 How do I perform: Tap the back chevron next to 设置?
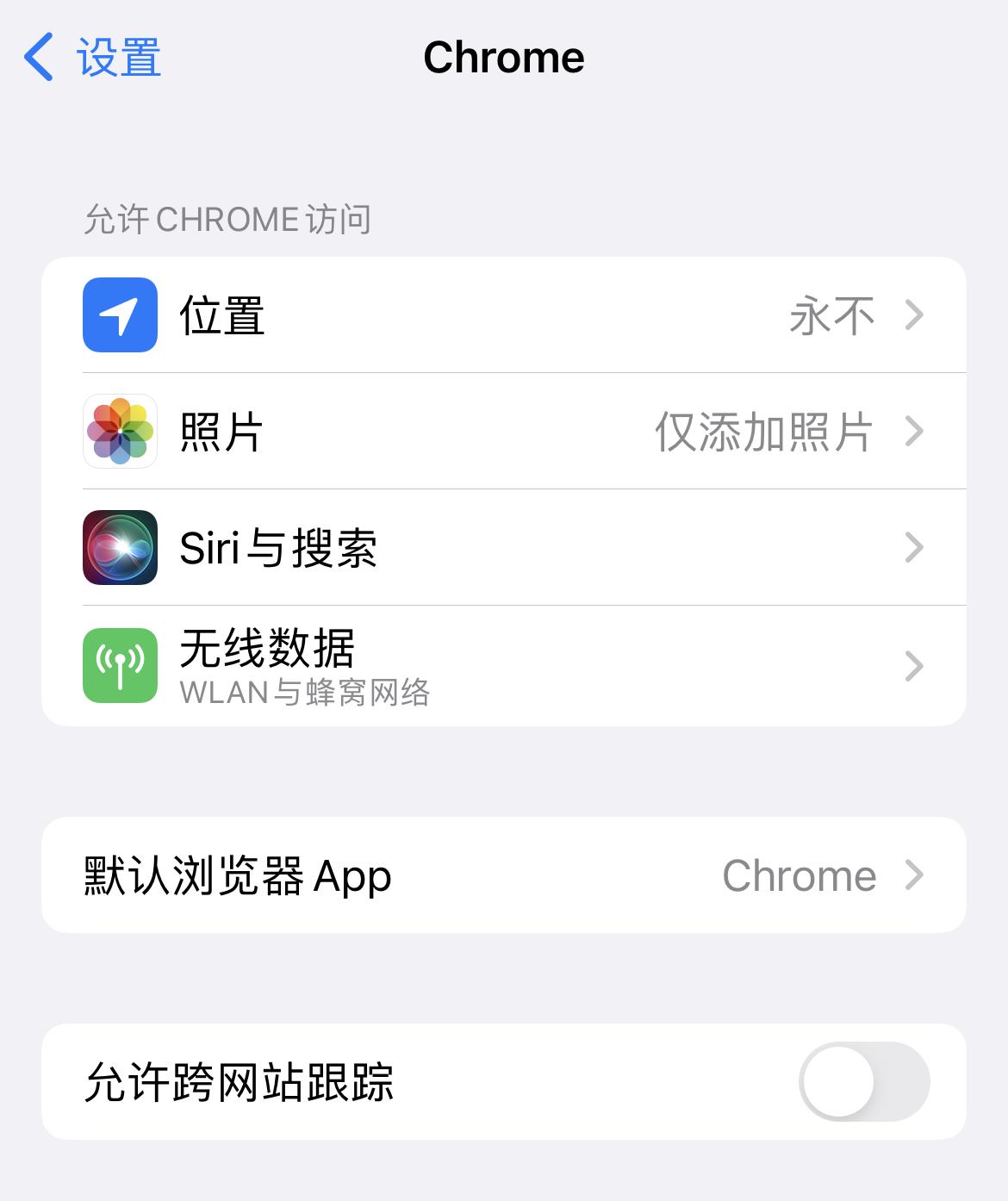click(36, 57)
